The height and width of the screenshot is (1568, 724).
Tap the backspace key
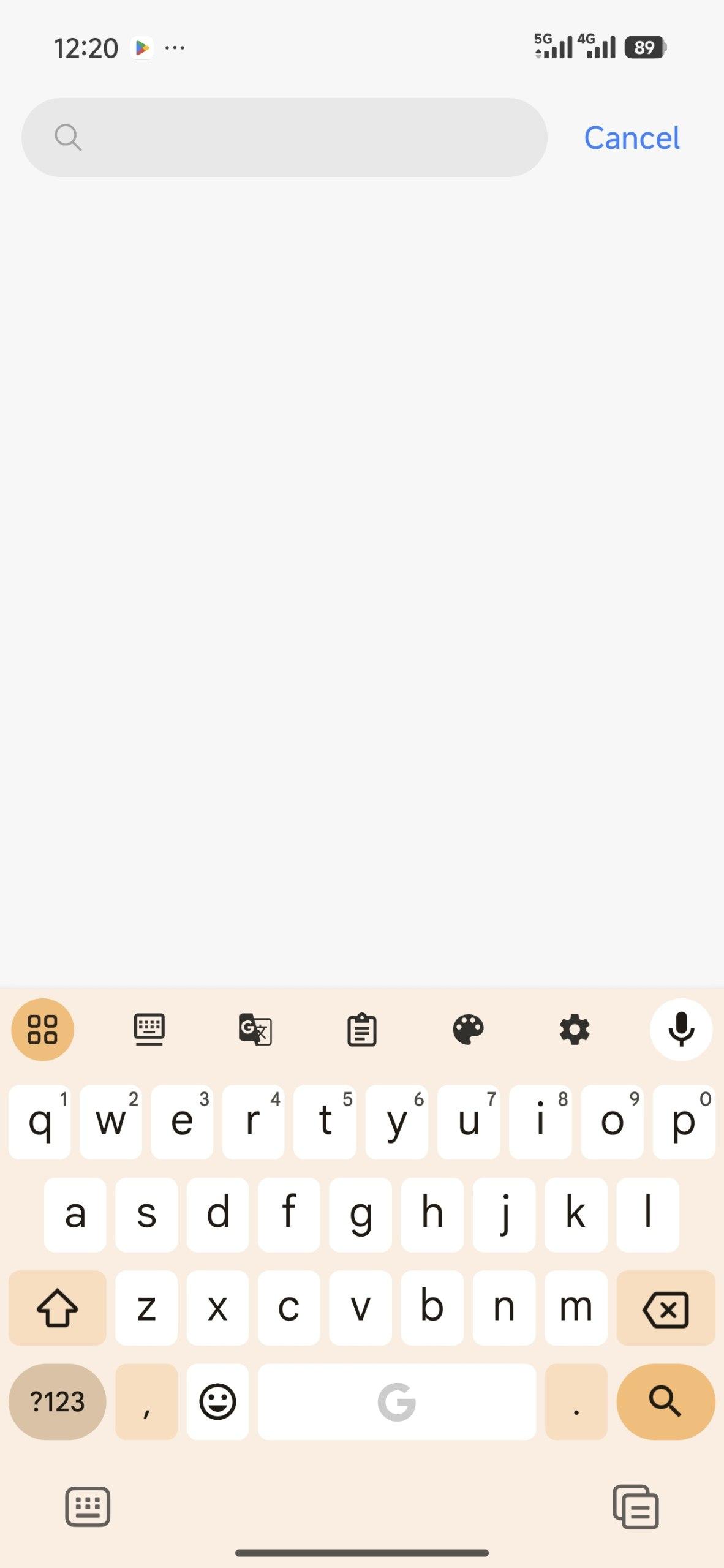pos(666,1308)
